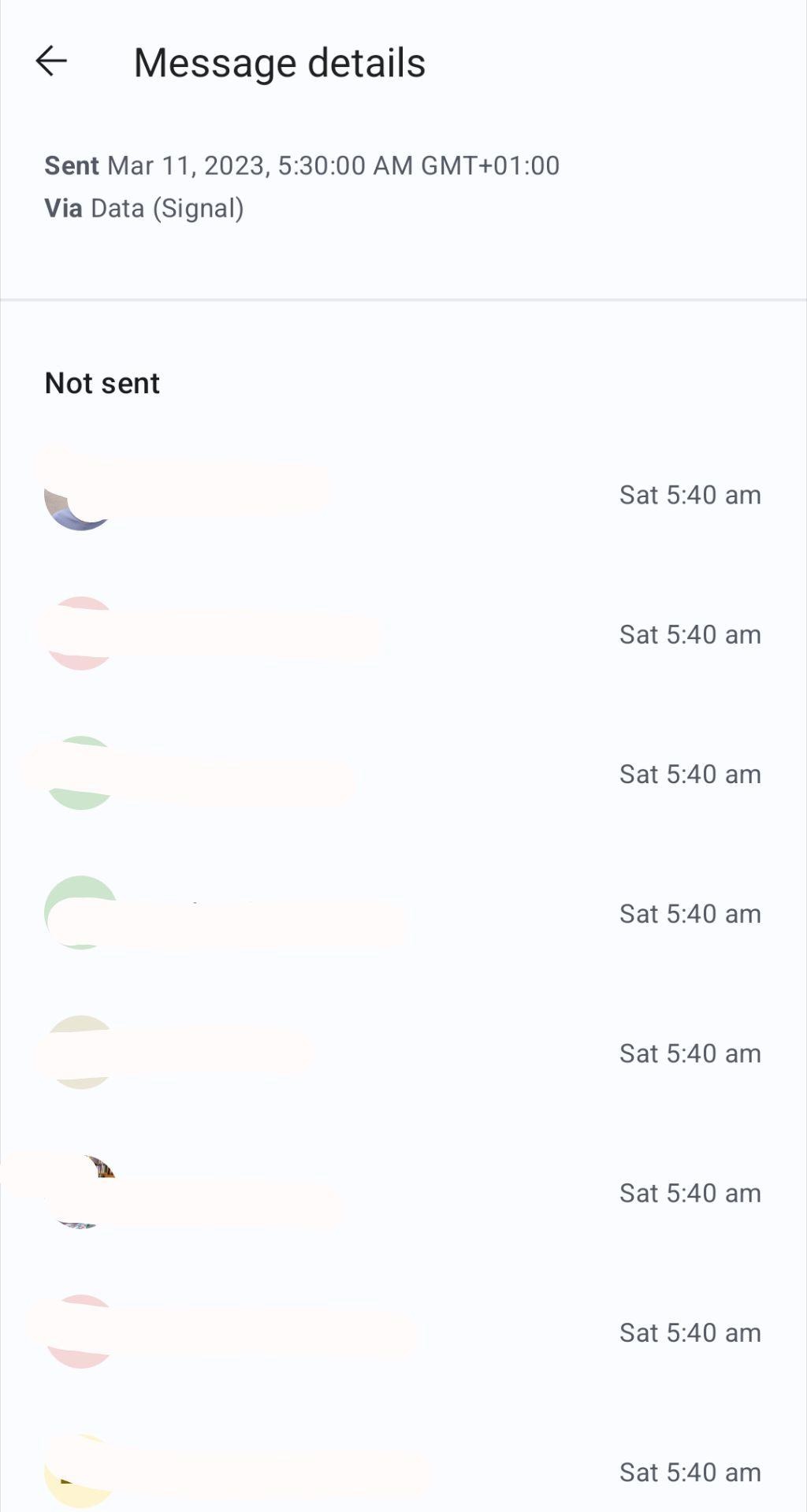Tap the Sat 5:40 am timestamp of the third recipient
The image size is (807, 1512).
[x=689, y=774]
